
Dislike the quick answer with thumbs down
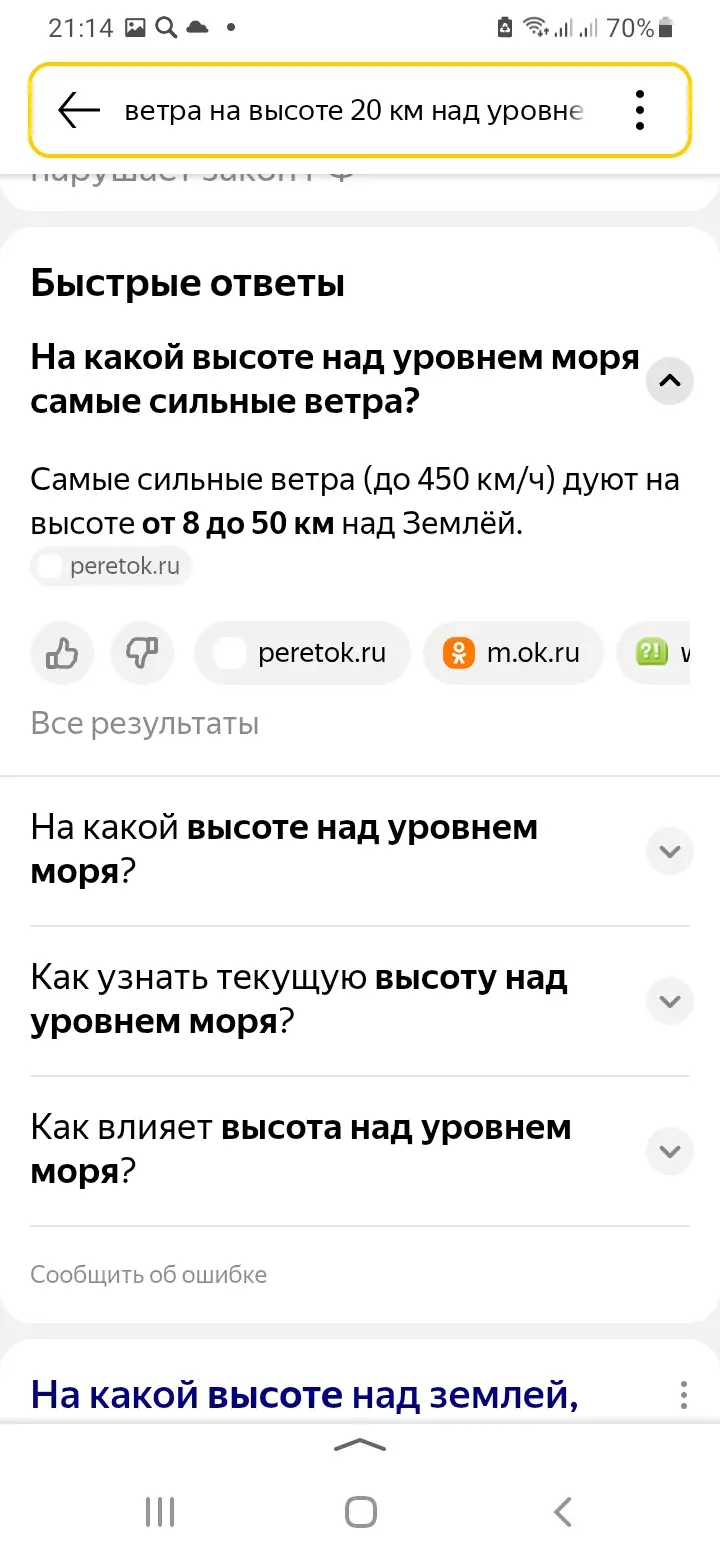tap(141, 654)
